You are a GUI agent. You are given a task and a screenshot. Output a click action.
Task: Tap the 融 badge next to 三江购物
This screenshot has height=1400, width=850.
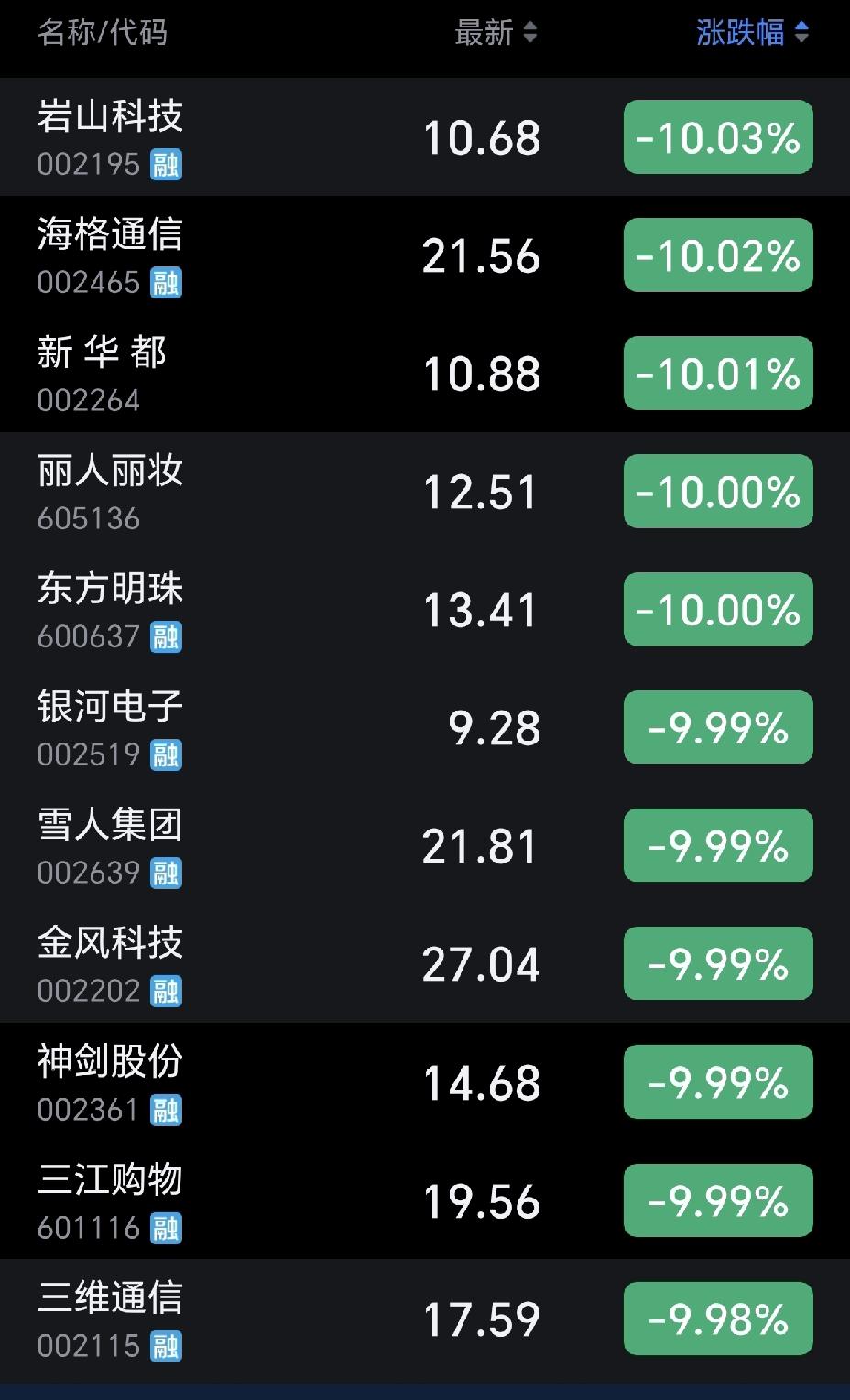tap(169, 1228)
